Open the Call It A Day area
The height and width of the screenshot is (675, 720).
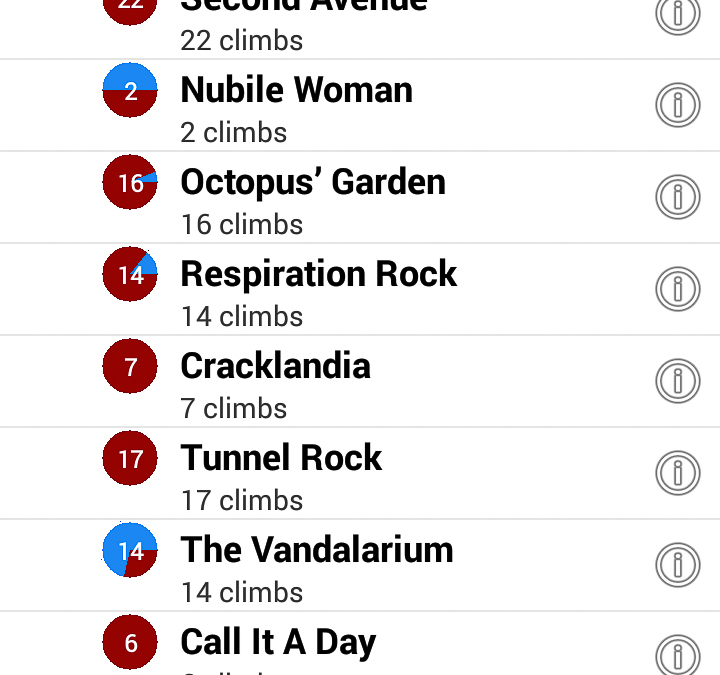click(279, 645)
